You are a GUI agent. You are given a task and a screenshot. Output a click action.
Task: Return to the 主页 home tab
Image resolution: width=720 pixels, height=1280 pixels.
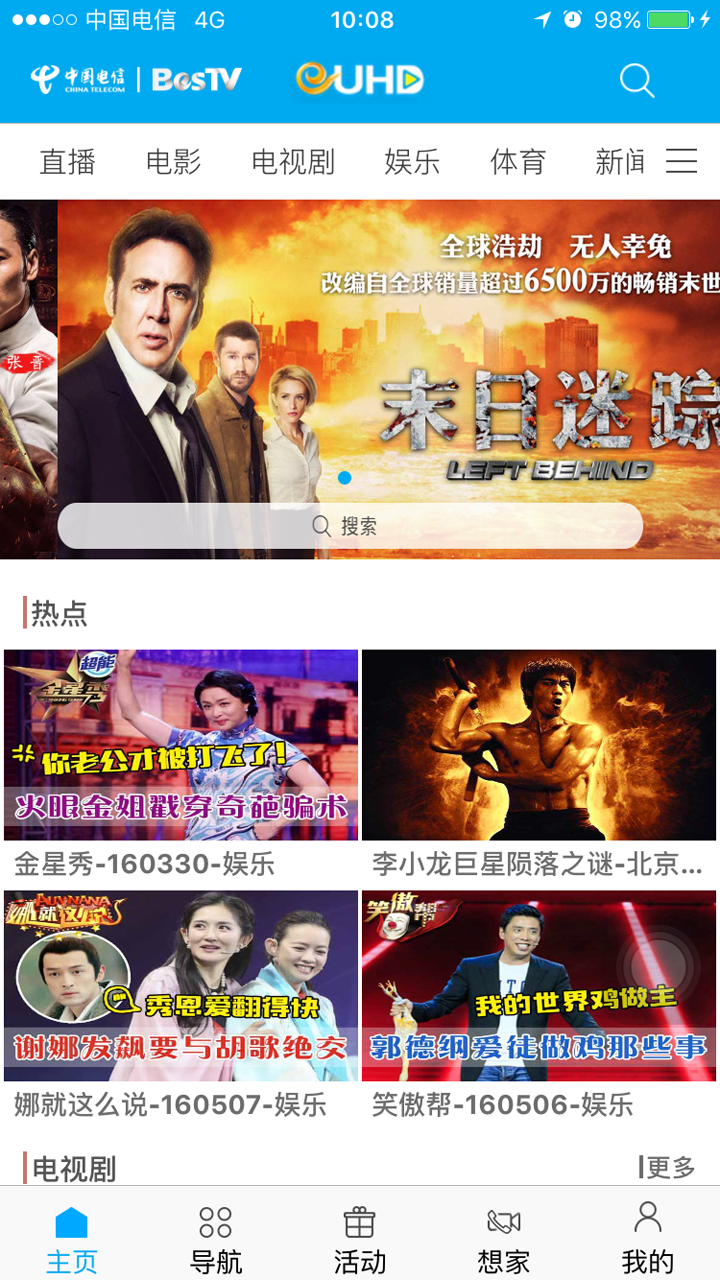(72, 1240)
